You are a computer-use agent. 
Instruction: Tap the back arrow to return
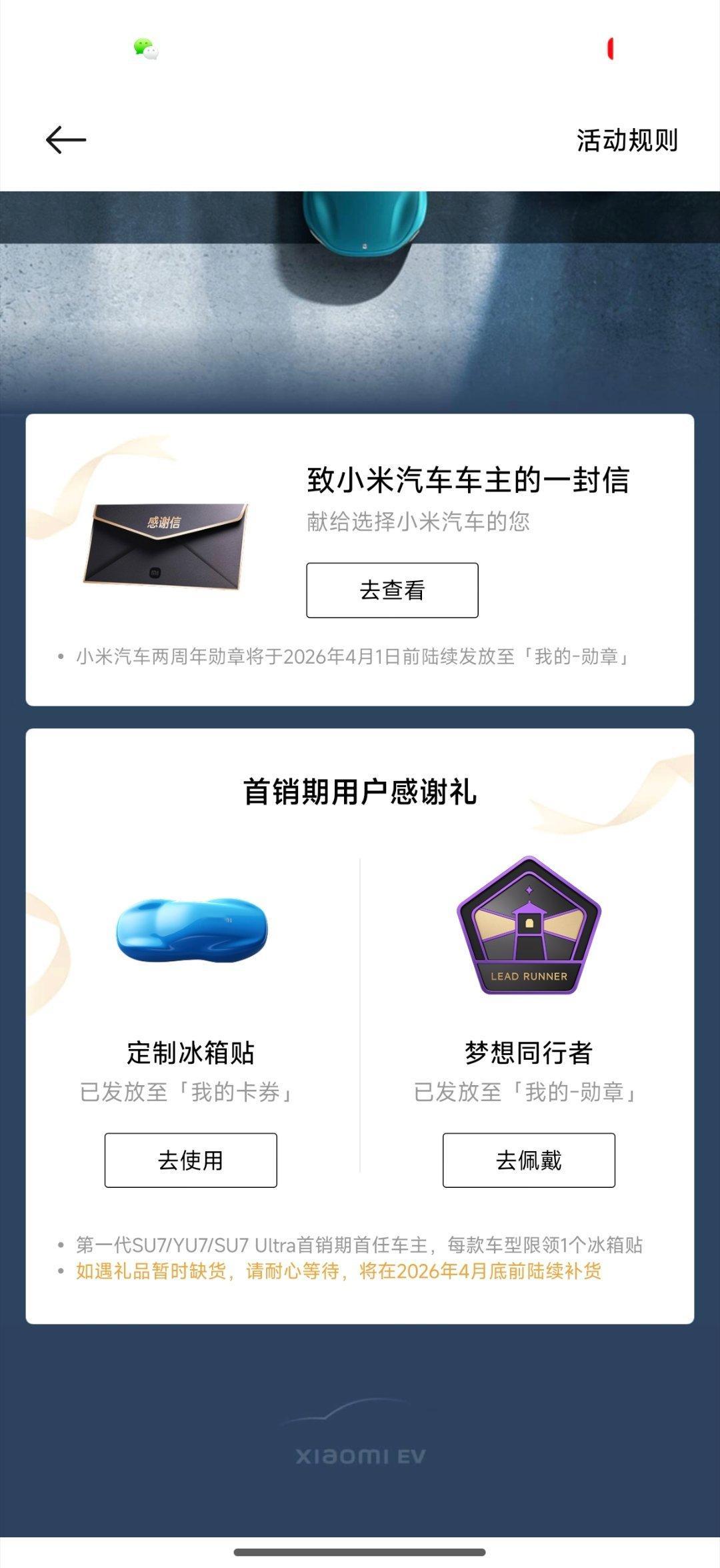(65, 139)
